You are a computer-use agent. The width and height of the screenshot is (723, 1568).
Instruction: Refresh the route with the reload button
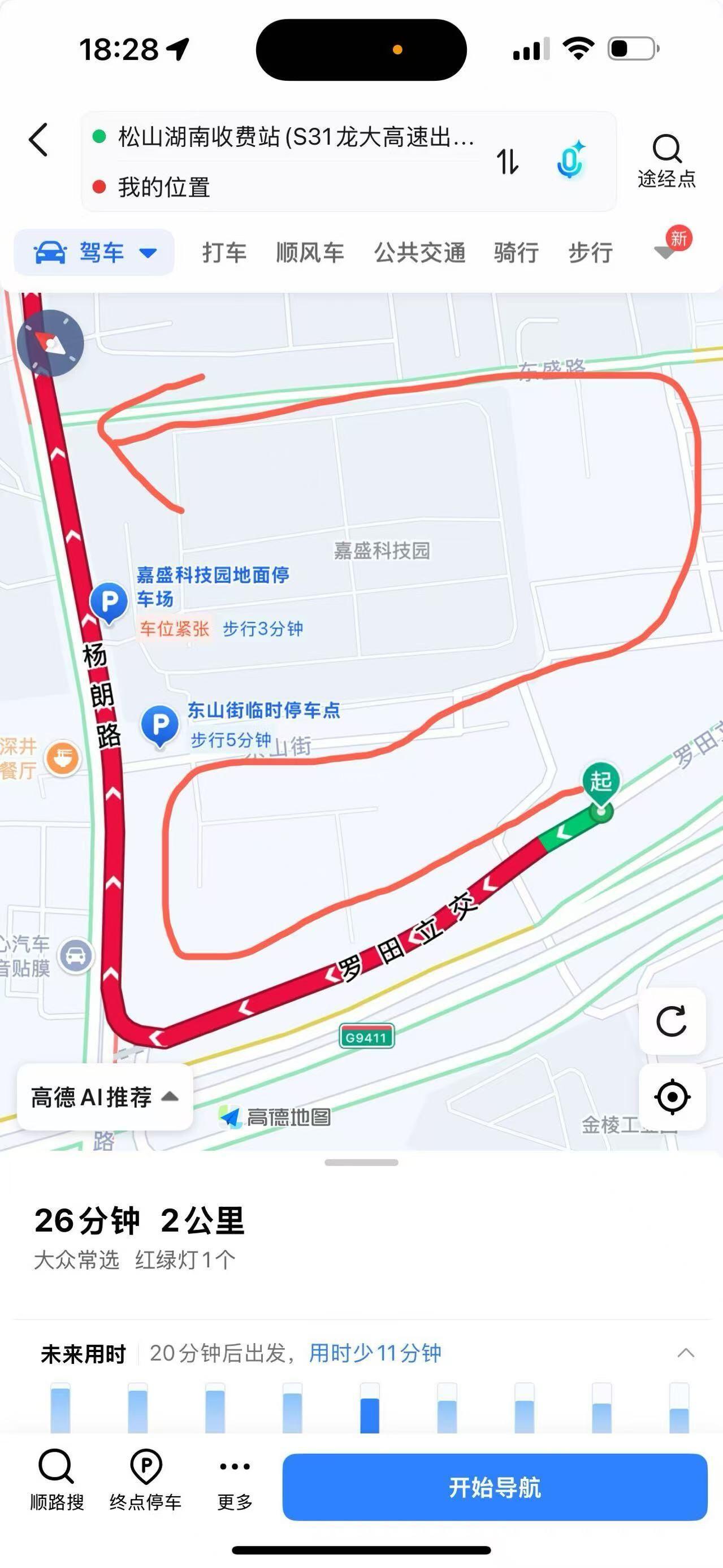672,1021
